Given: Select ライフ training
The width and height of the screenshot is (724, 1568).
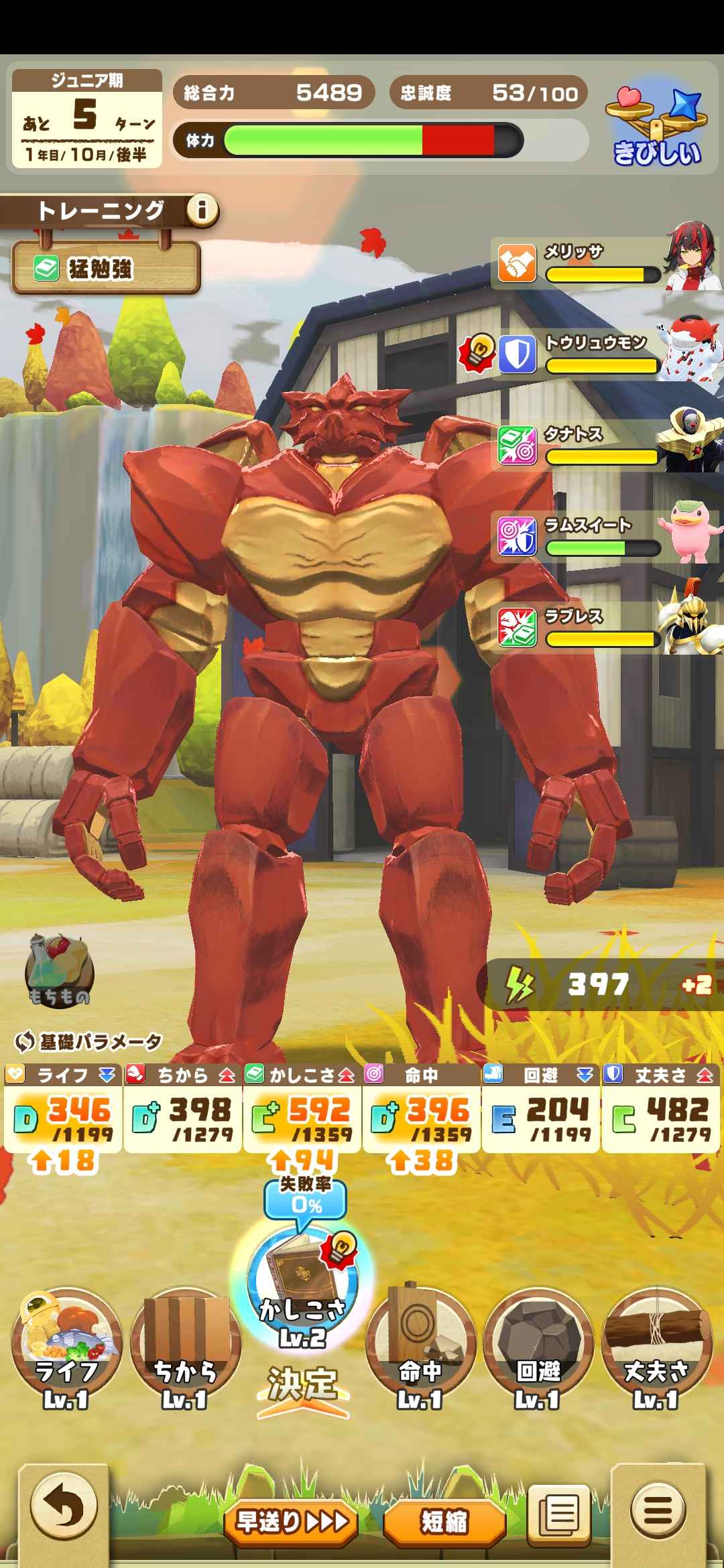Looking at the screenshot, I should (66, 1350).
